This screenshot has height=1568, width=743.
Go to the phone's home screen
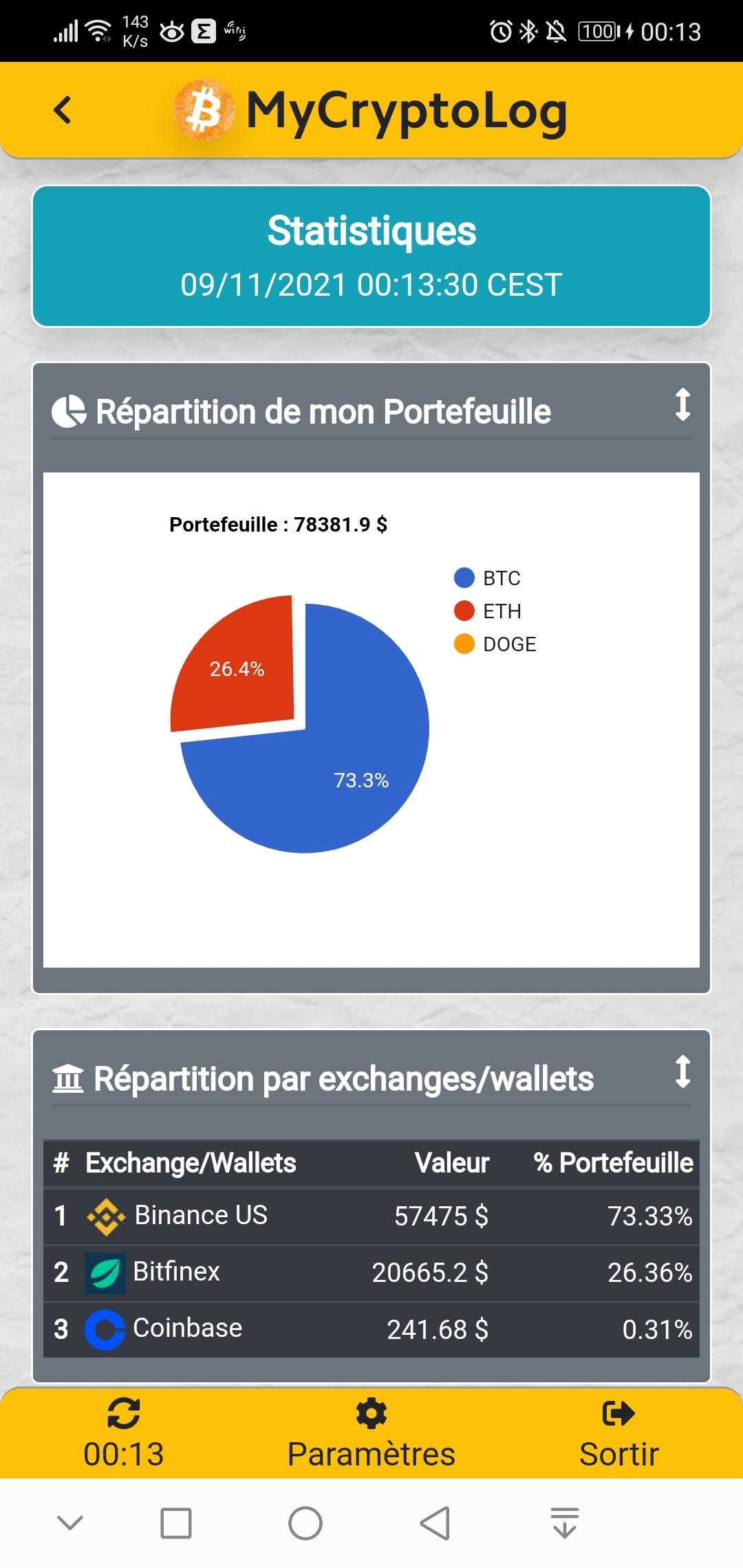[305, 1523]
